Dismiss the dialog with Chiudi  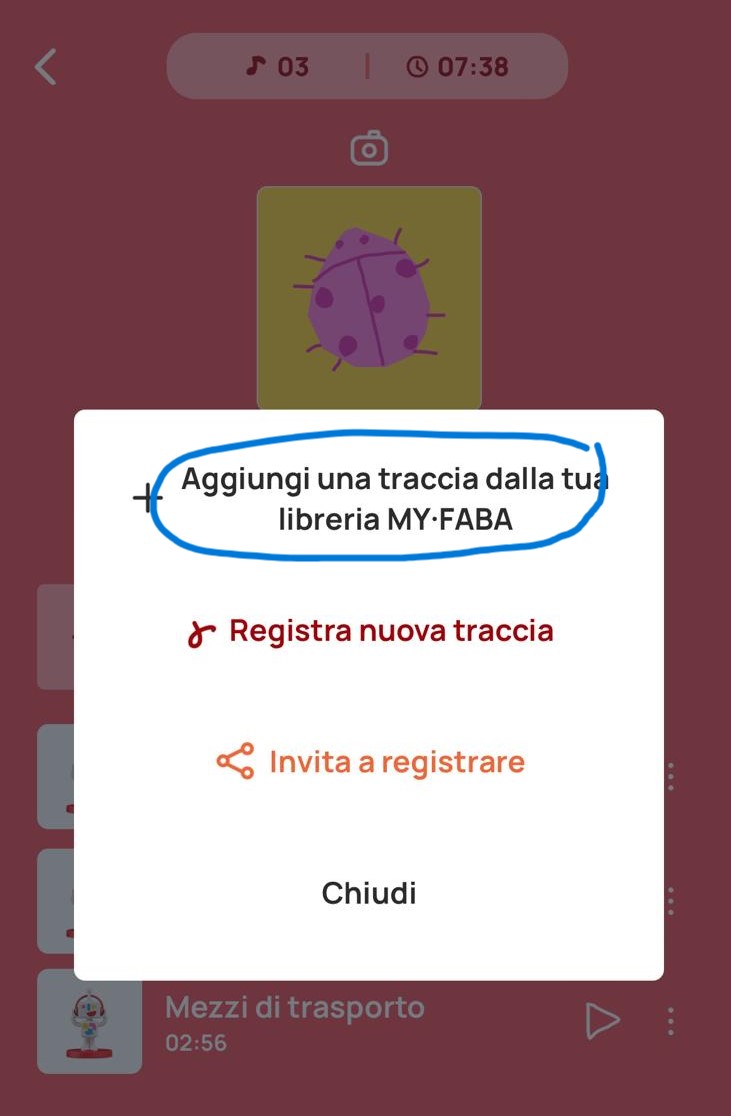369,892
